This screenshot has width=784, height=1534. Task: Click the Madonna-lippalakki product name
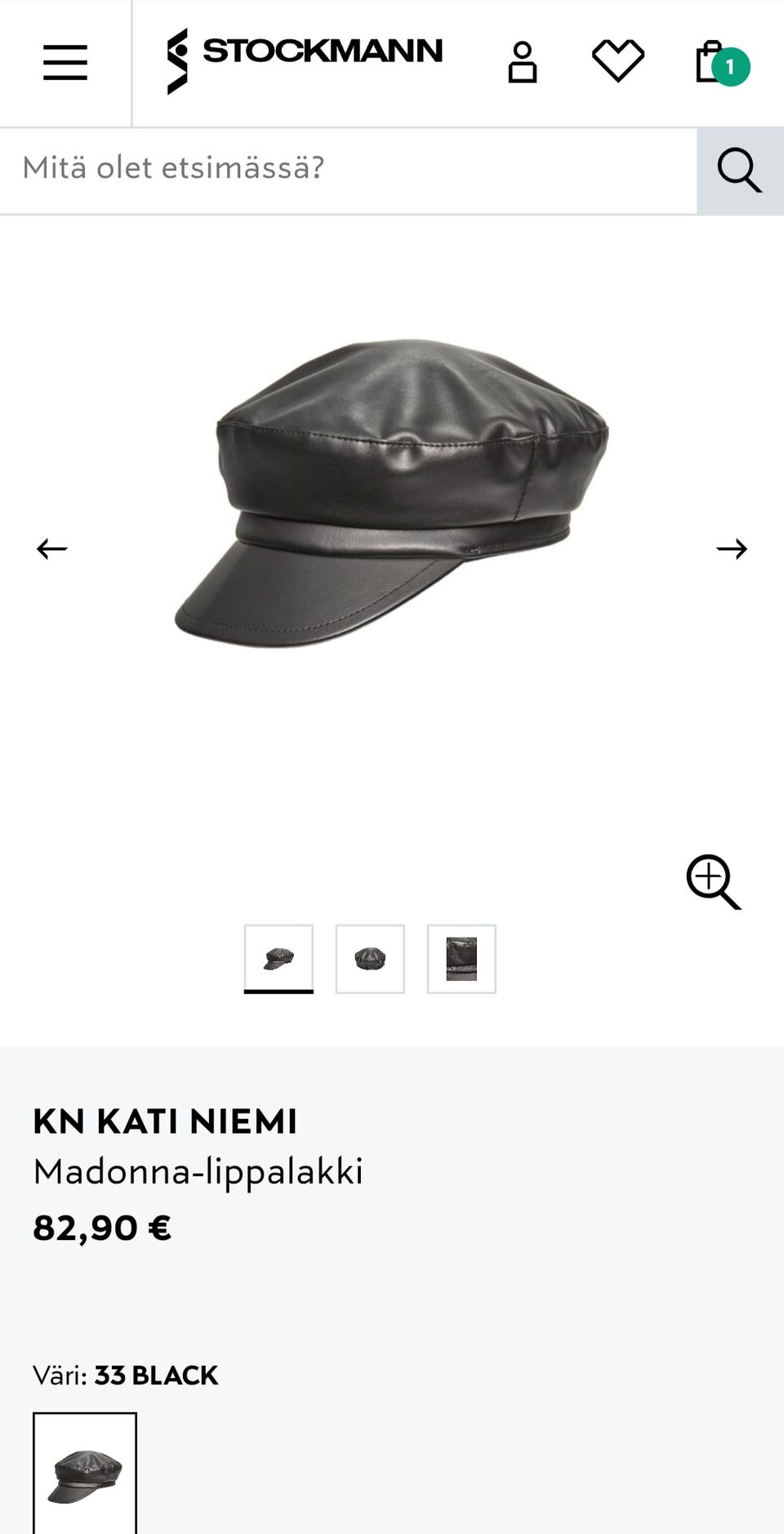[x=198, y=1171]
